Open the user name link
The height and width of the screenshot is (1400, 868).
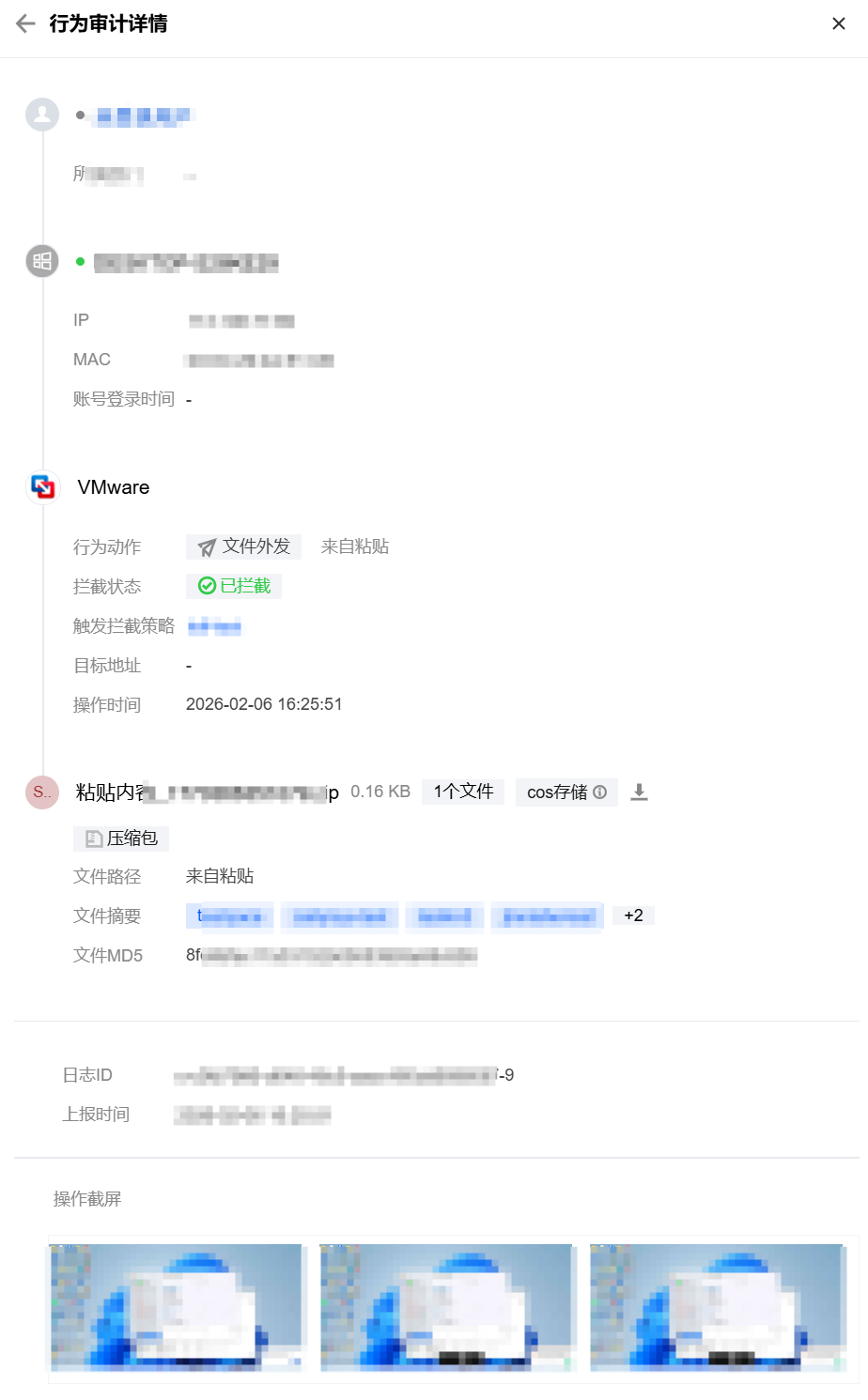pyautogui.click(x=143, y=115)
